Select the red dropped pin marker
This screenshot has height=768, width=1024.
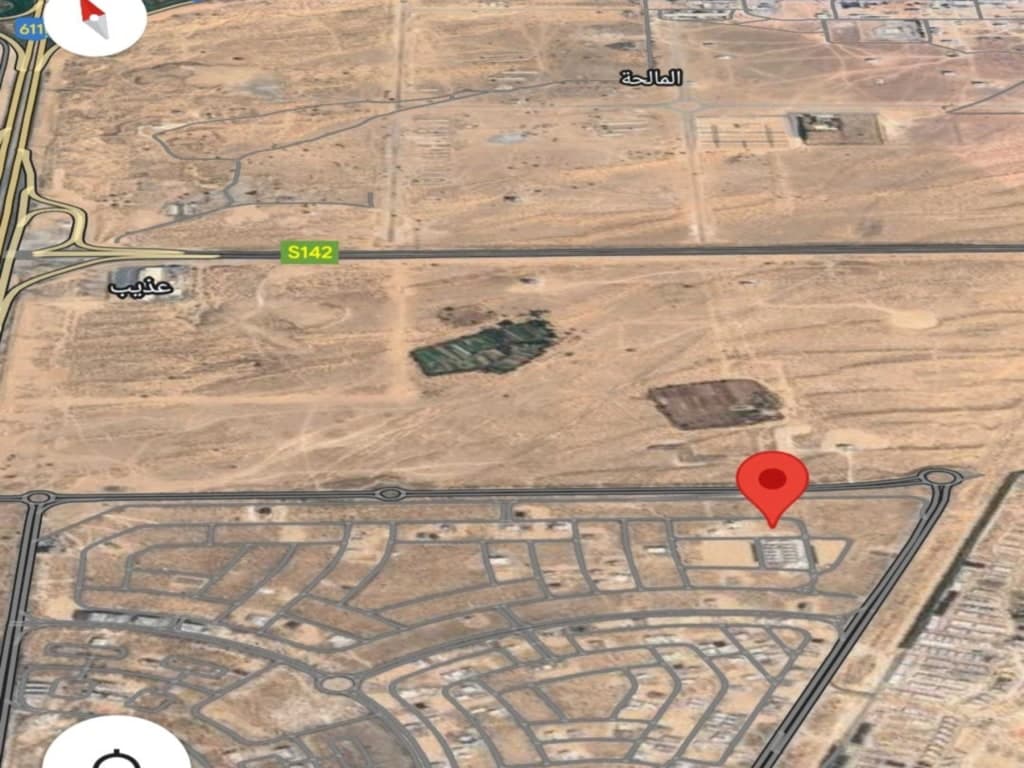[x=772, y=483]
